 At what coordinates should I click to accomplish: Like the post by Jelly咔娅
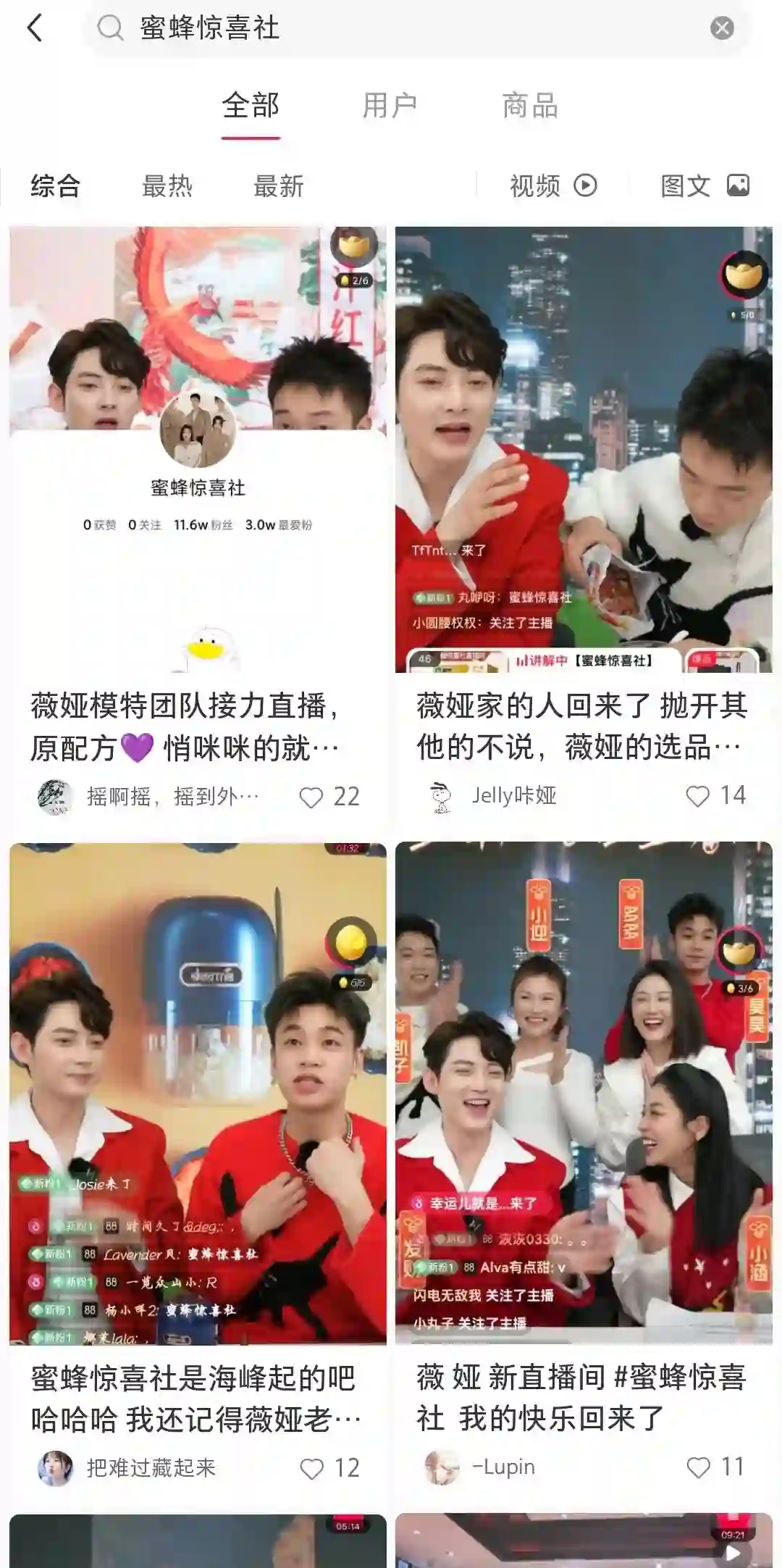click(x=698, y=796)
